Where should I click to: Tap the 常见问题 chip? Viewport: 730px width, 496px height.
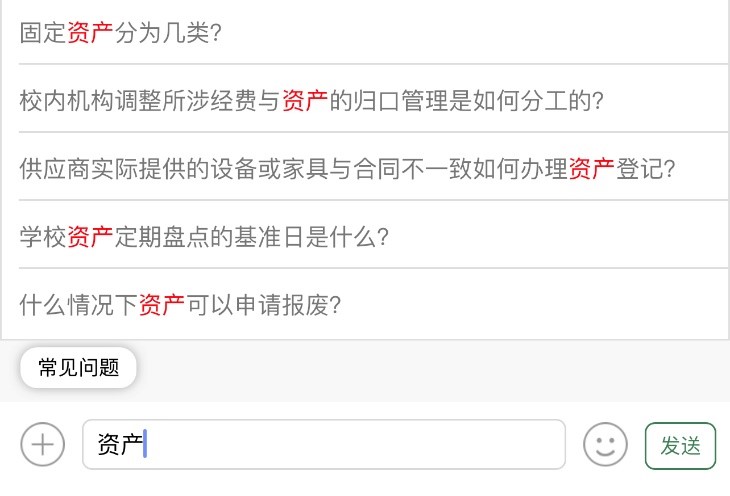point(78,367)
